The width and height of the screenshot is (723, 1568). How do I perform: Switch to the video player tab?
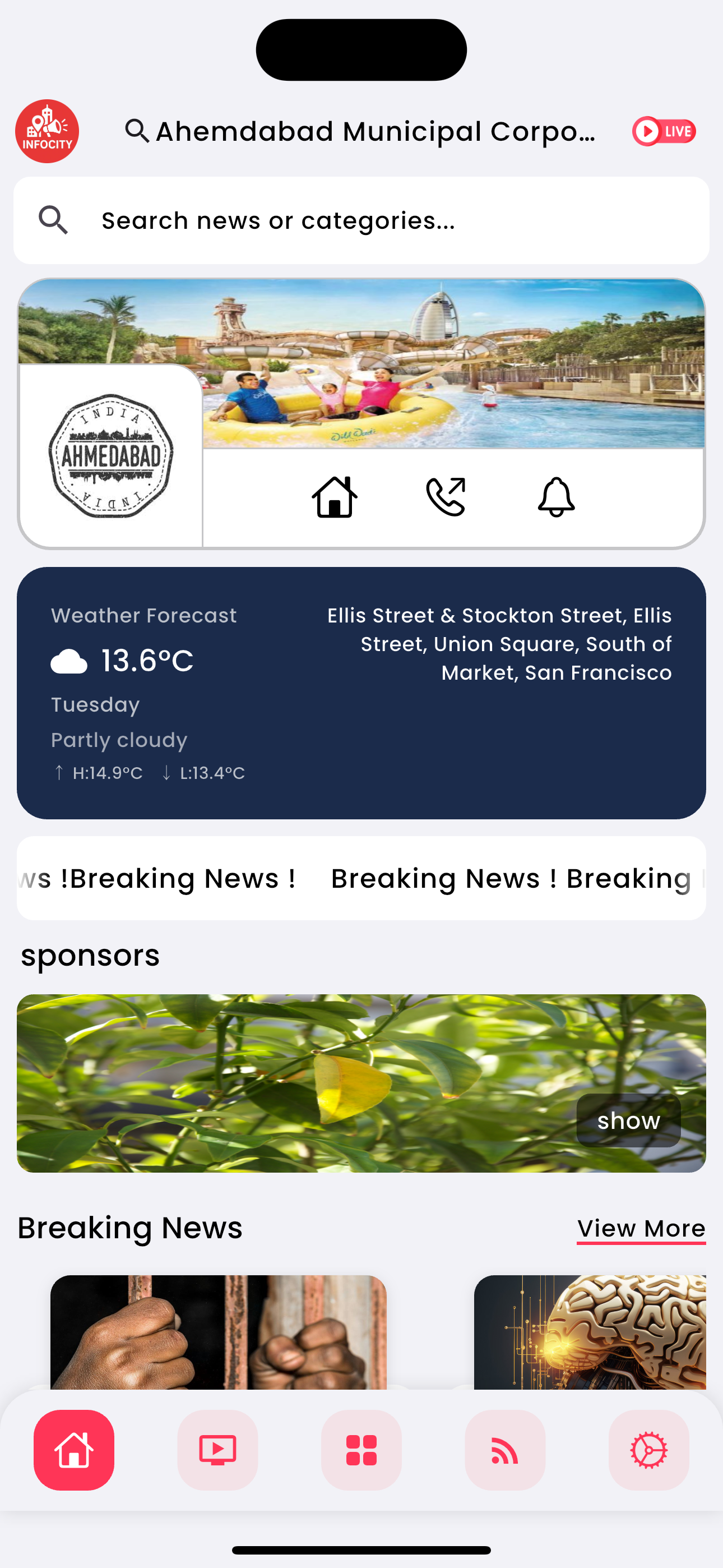(217, 1450)
